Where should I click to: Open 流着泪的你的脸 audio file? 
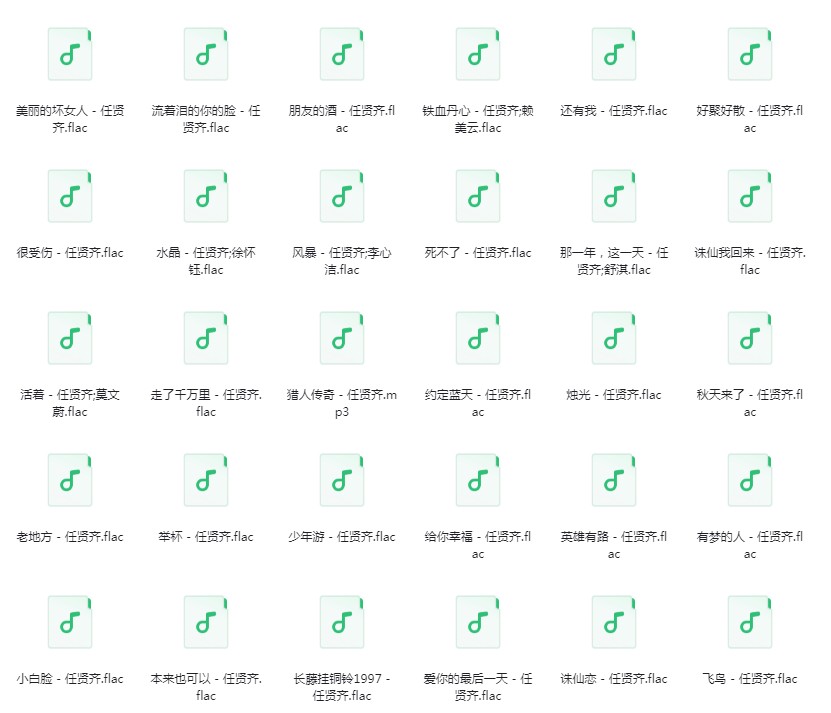(x=206, y=55)
